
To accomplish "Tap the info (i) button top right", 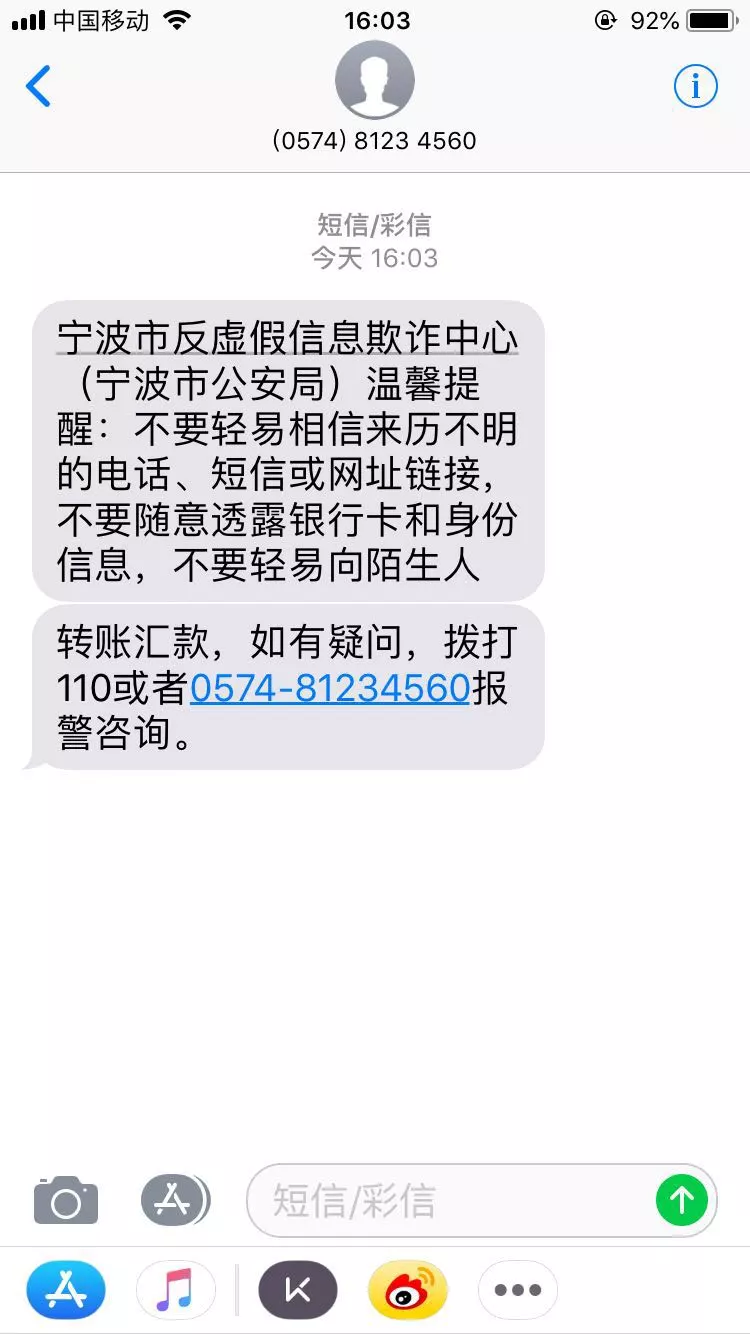I will click(695, 86).
